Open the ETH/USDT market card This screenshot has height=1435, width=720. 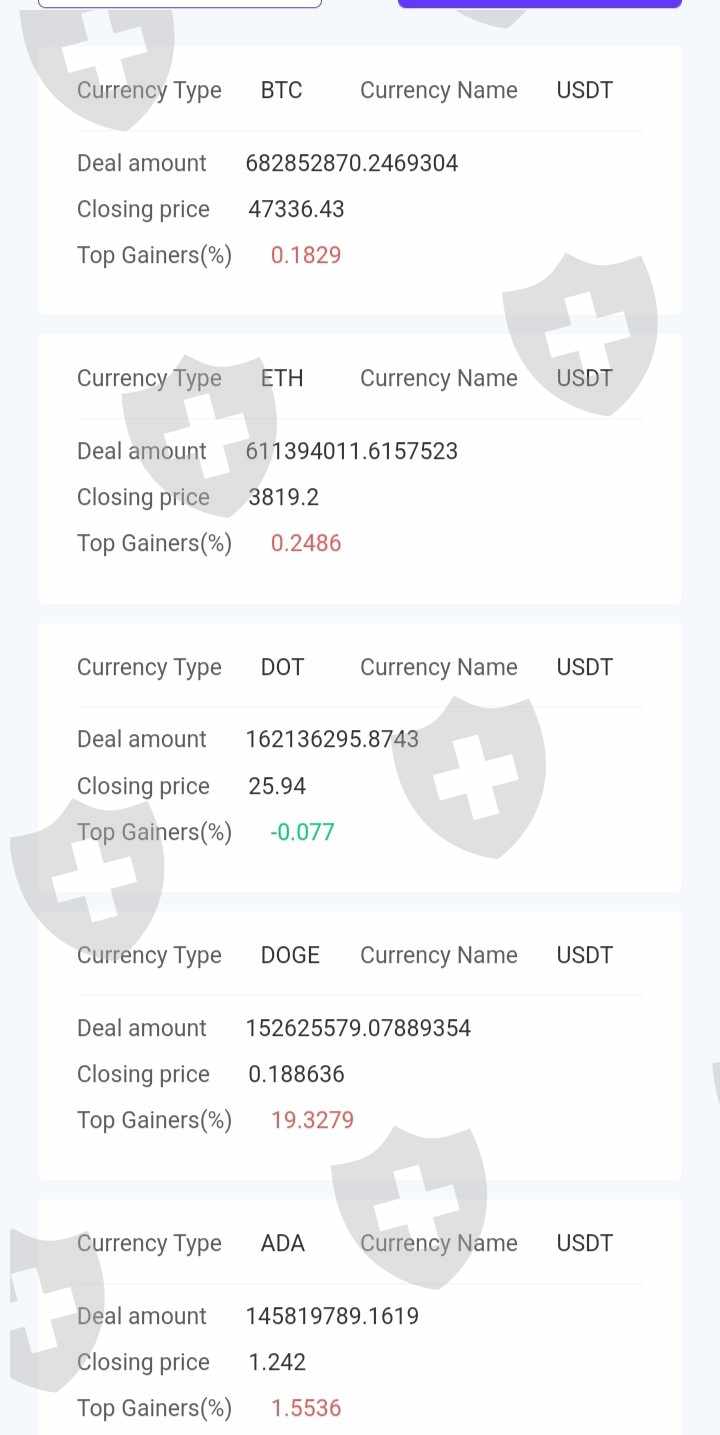tap(360, 469)
